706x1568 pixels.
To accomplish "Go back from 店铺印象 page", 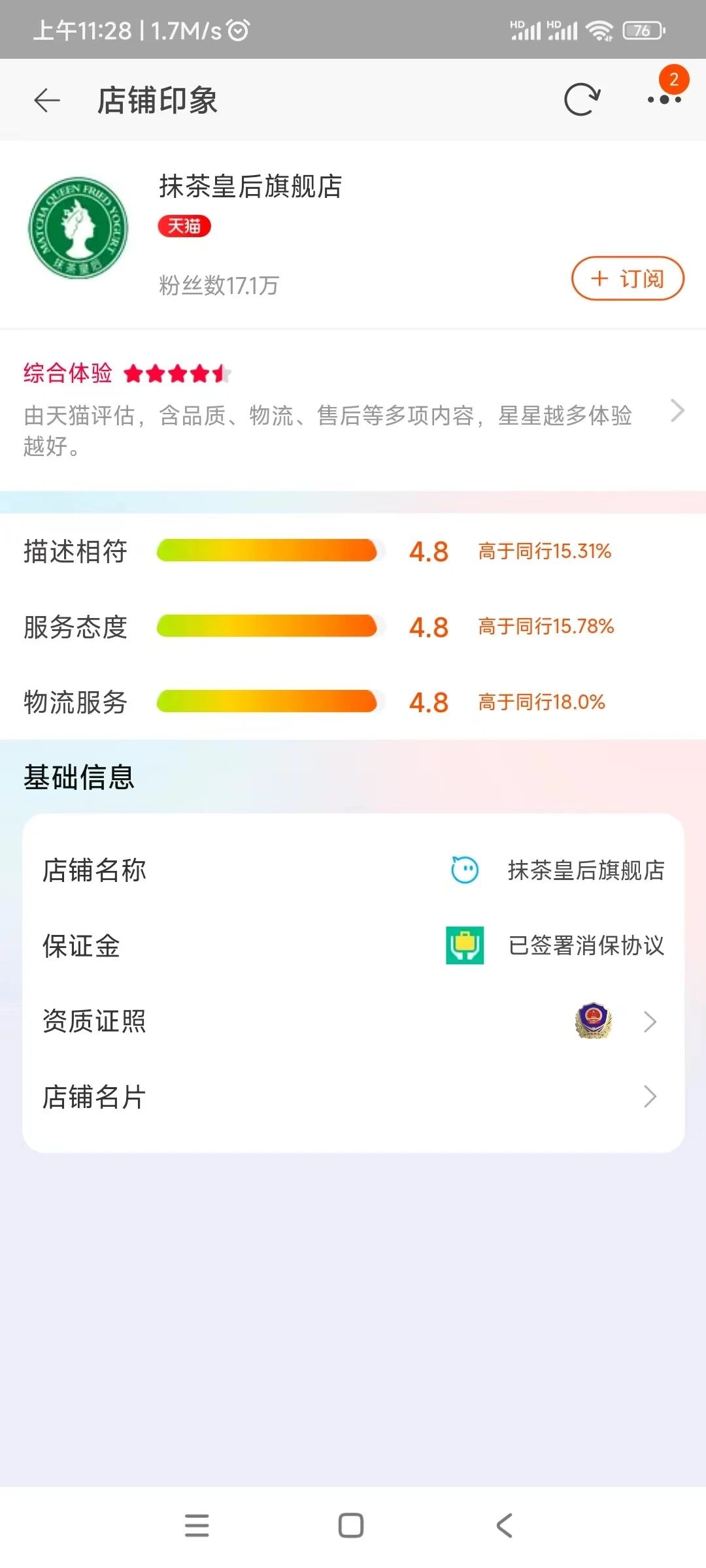I will [x=47, y=101].
